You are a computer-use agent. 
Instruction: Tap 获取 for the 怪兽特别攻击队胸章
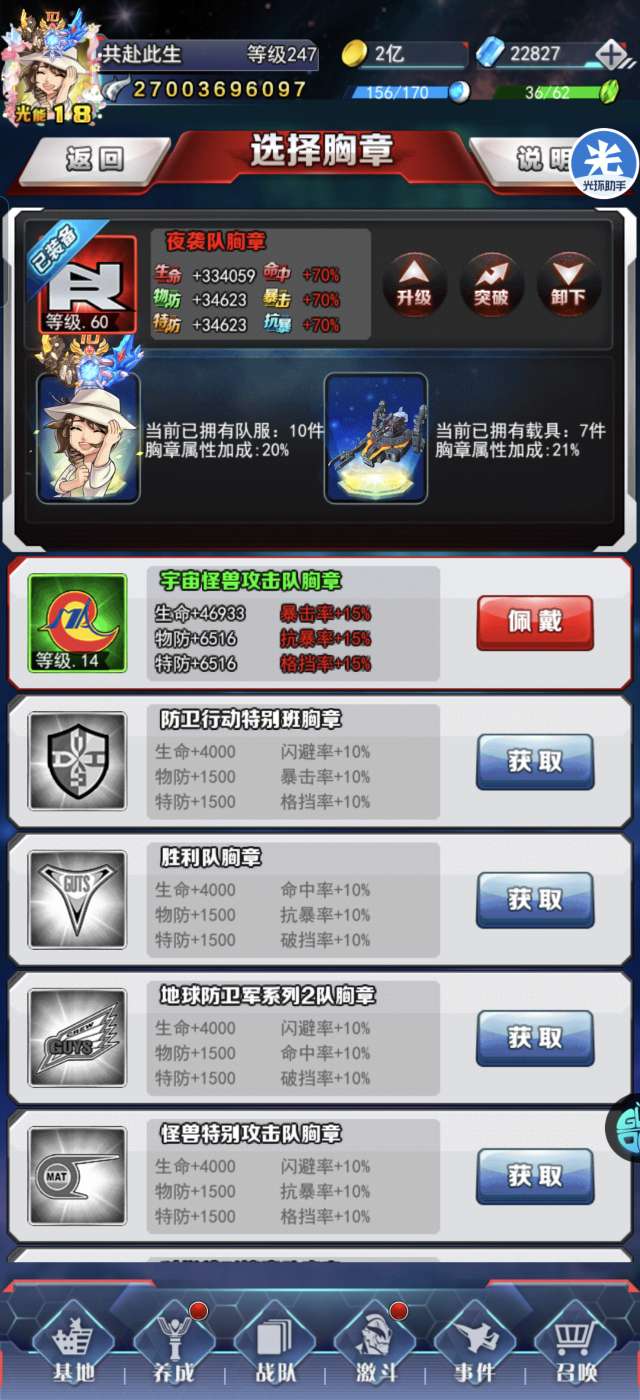(x=535, y=1176)
